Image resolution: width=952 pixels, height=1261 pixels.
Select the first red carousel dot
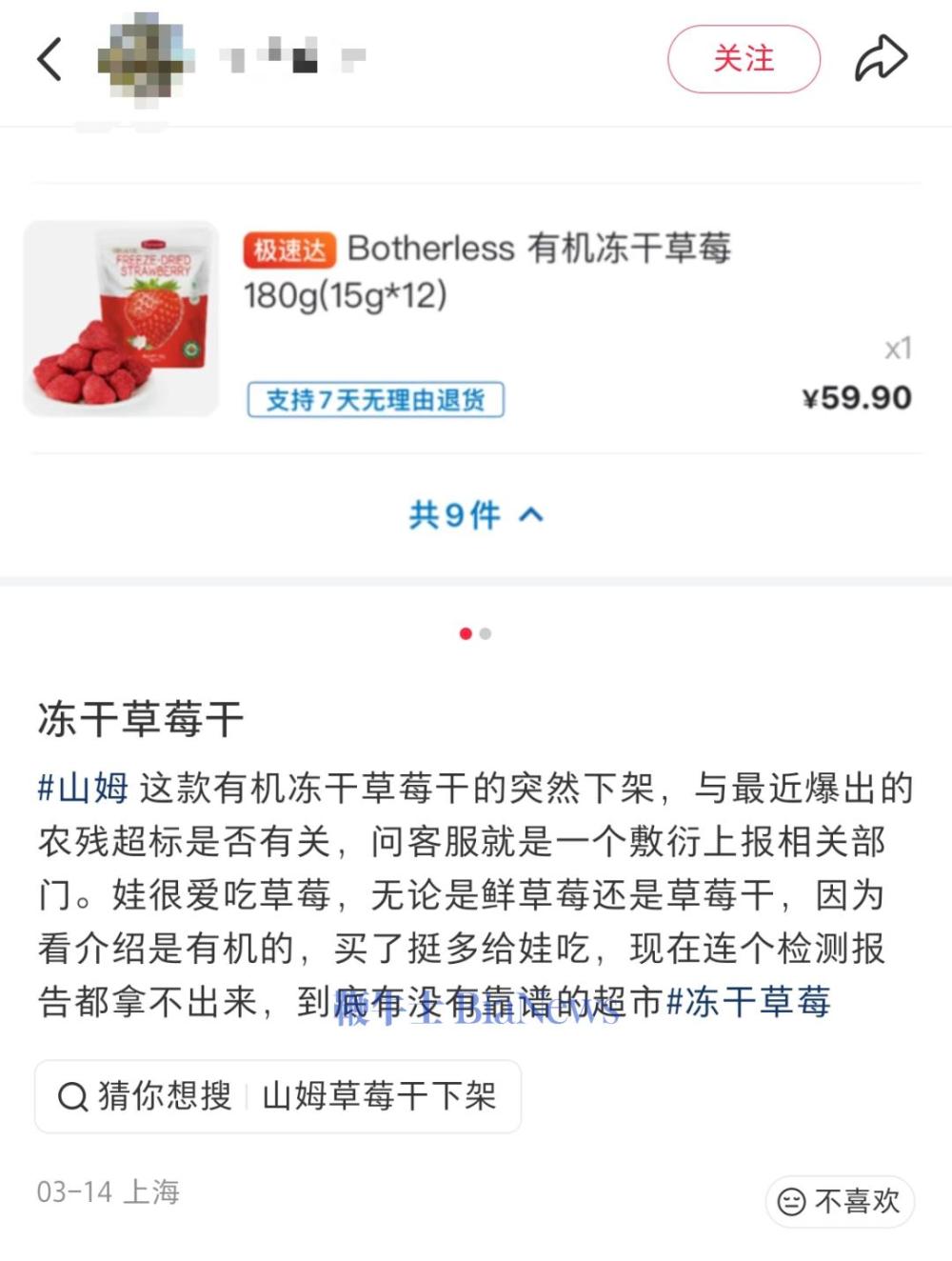coord(466,632)
